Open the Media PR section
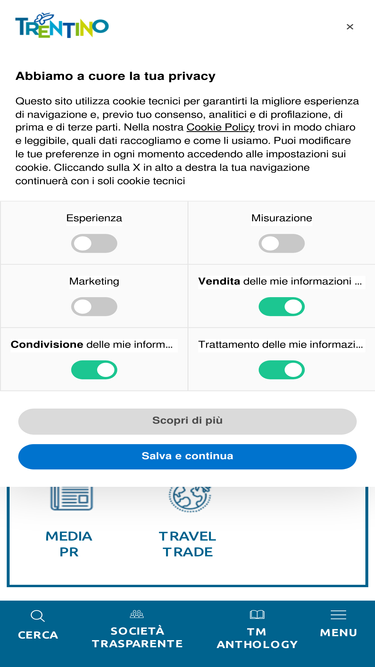 (69, 523)
